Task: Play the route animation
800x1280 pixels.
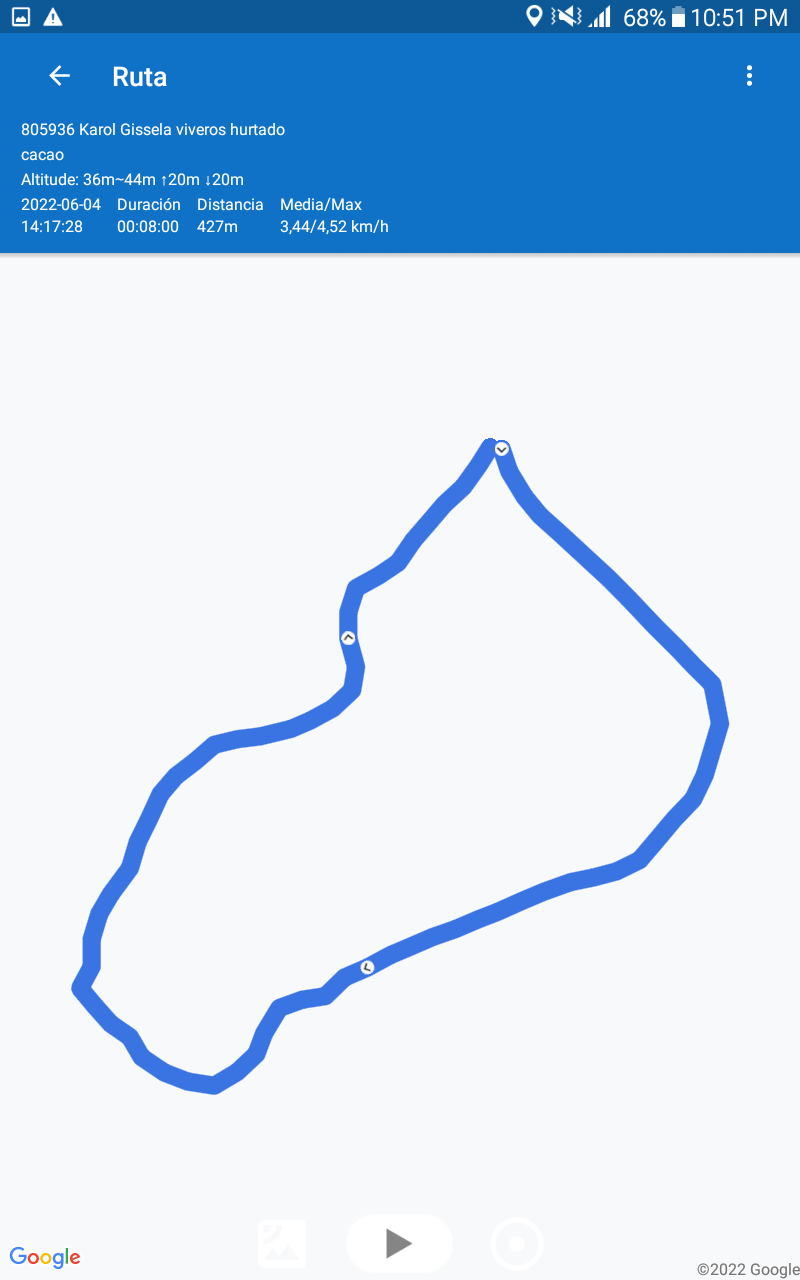Action: (399, 1243)
